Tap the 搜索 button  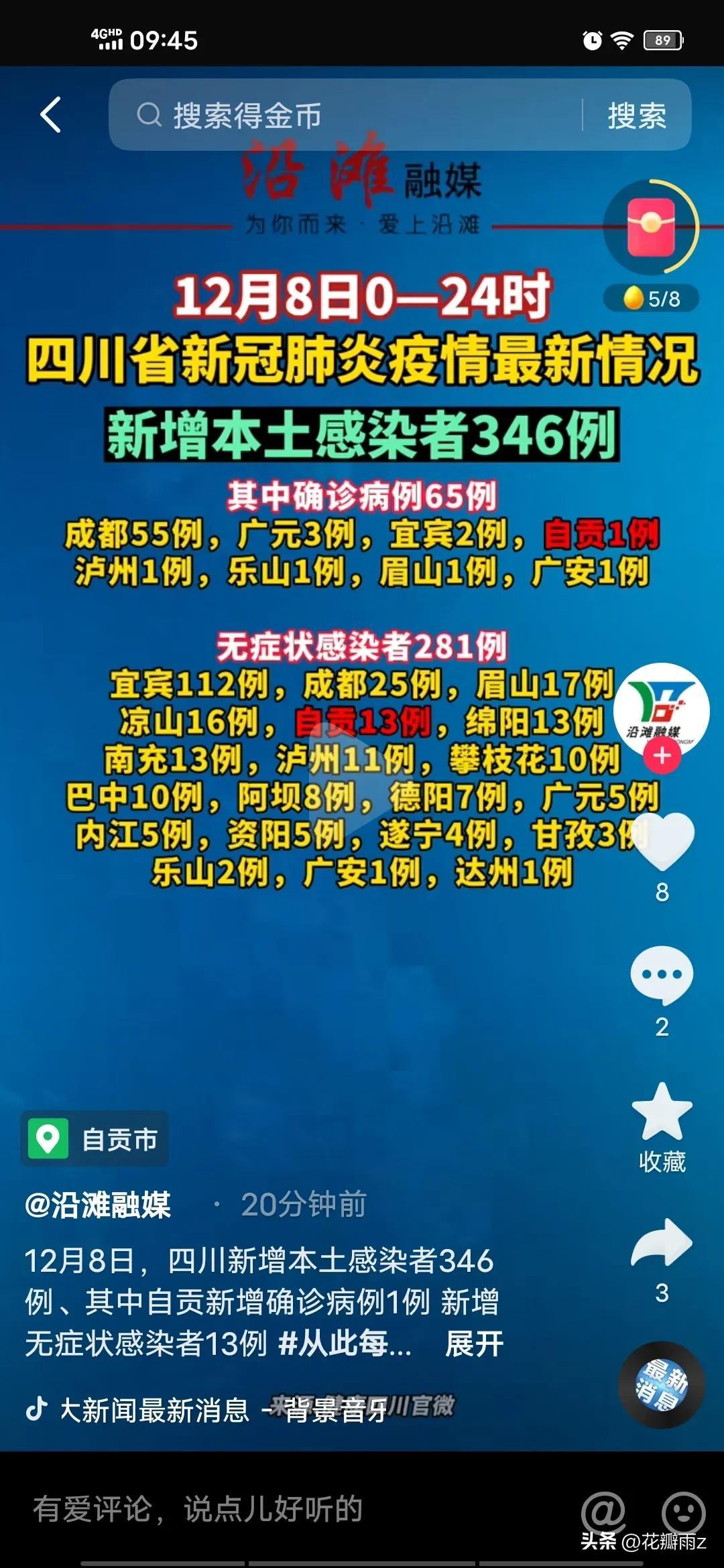point(636,116)
